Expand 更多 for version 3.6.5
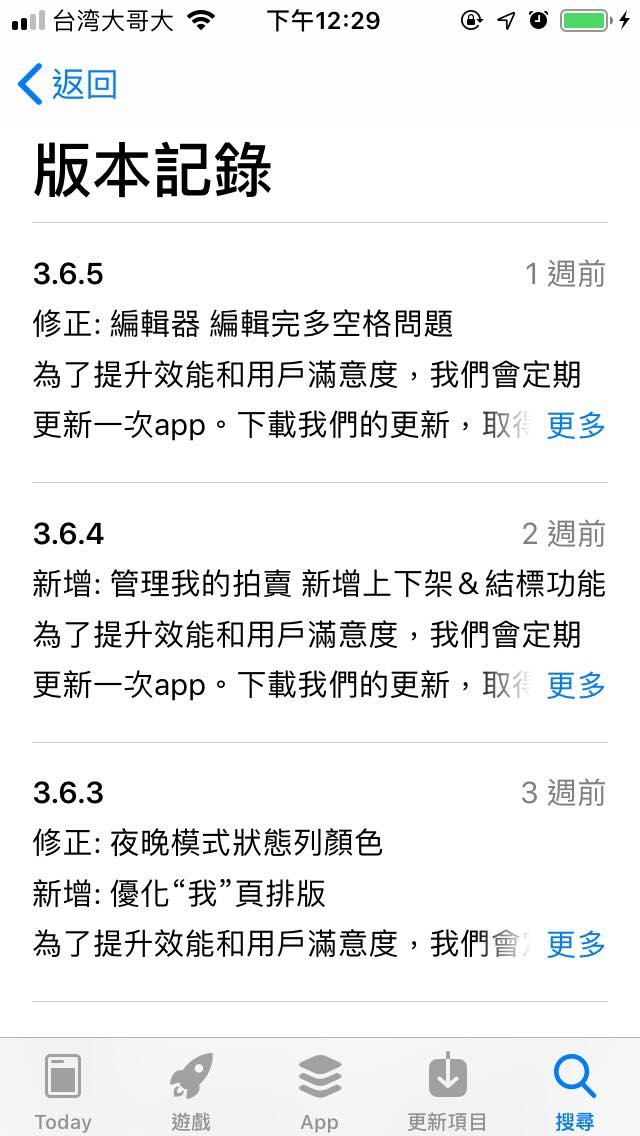The height and width of the screenshot is (1136, 640). tap(576, 425)
